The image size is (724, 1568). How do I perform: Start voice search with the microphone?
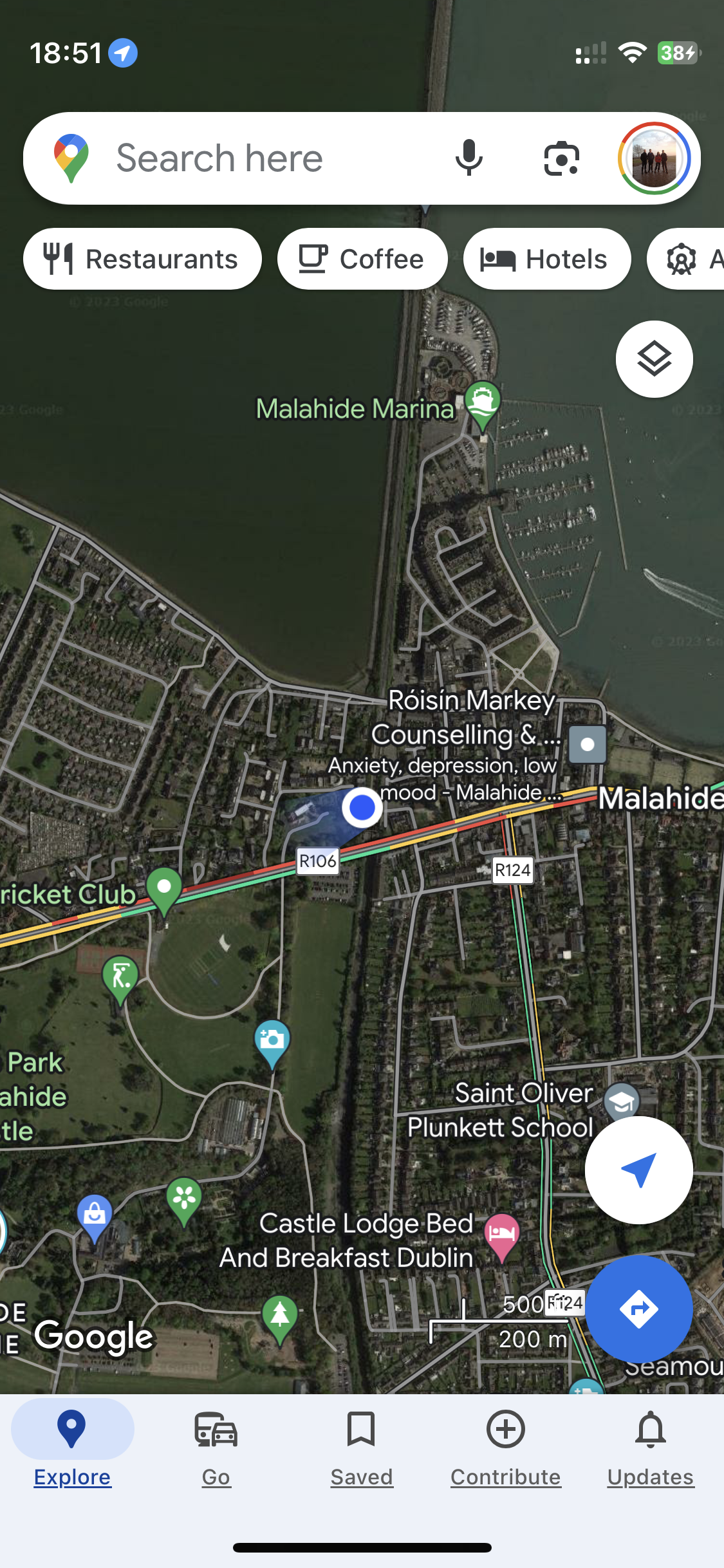pyautogui.click(x=469, y=158)
